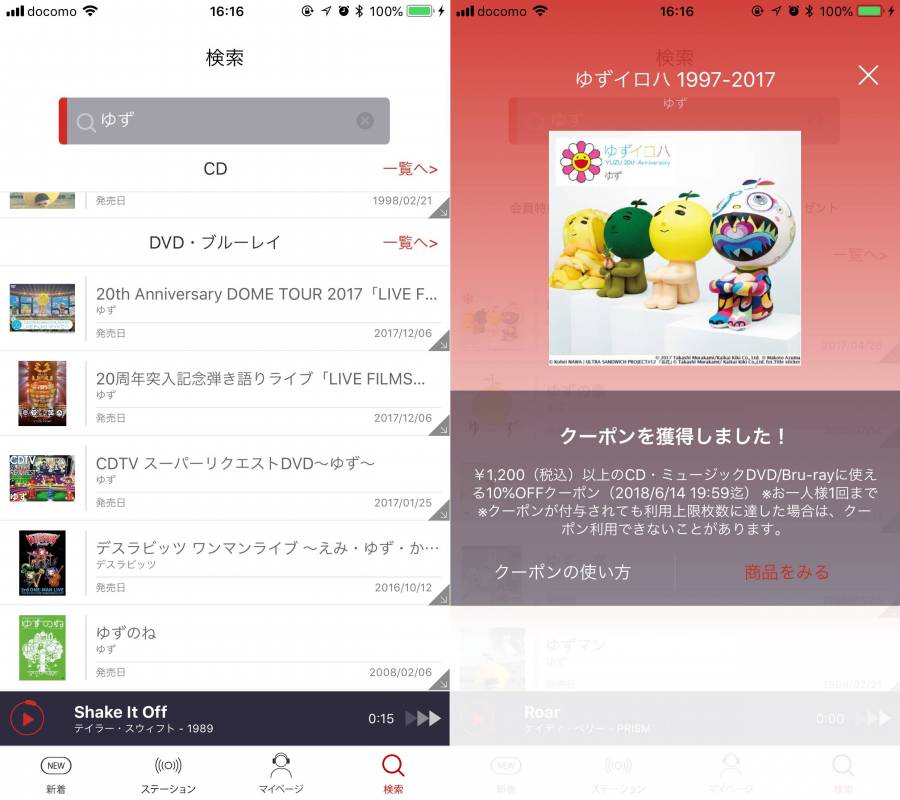Viewport: 900px width, 800px height.
Task: Tap 商品をみる to view the product
Action: pos(787,572)
